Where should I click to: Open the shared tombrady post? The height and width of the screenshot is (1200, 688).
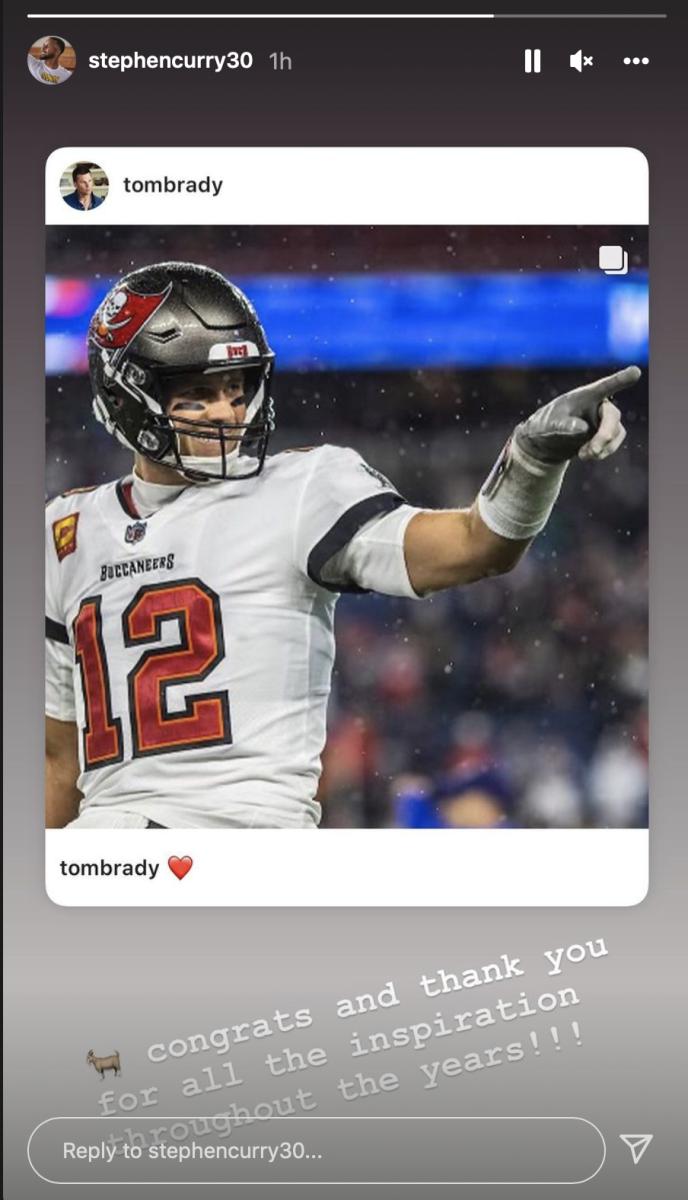tap(346, 526)
